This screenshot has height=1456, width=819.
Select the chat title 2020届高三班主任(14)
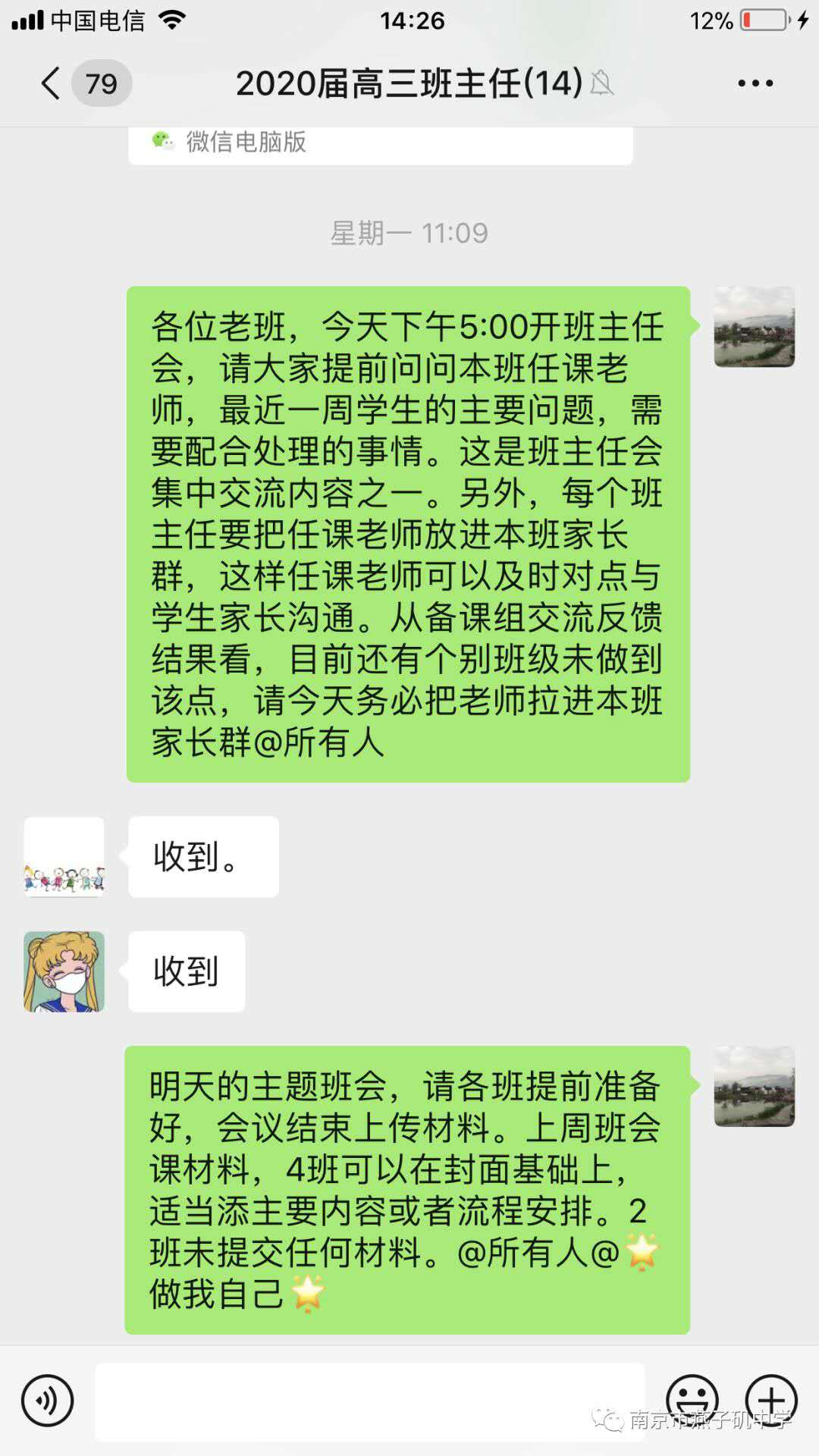(409, 83)
